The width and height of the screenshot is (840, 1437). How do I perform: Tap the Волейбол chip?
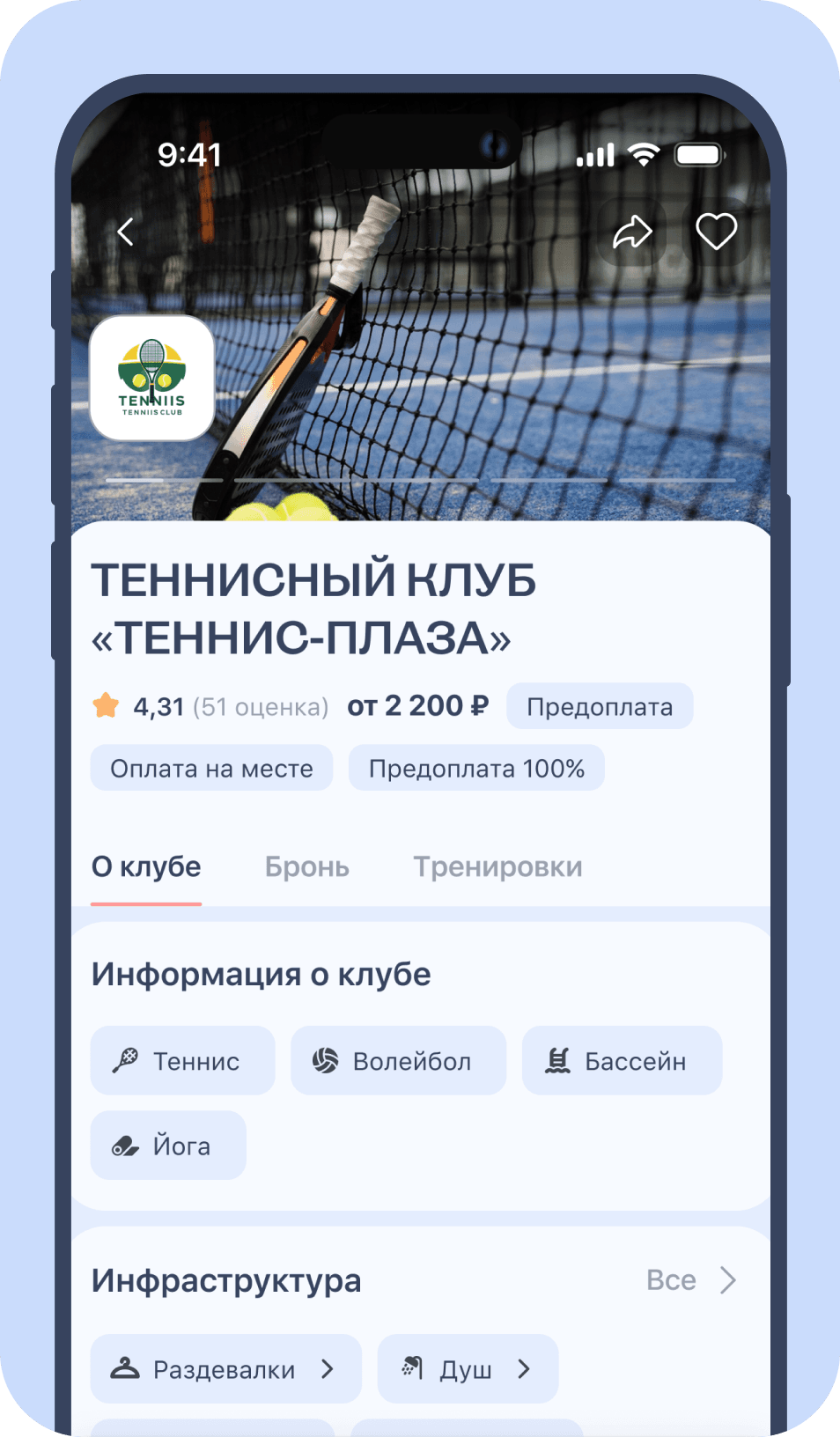pyautogui.click(x=399, y=1060)
